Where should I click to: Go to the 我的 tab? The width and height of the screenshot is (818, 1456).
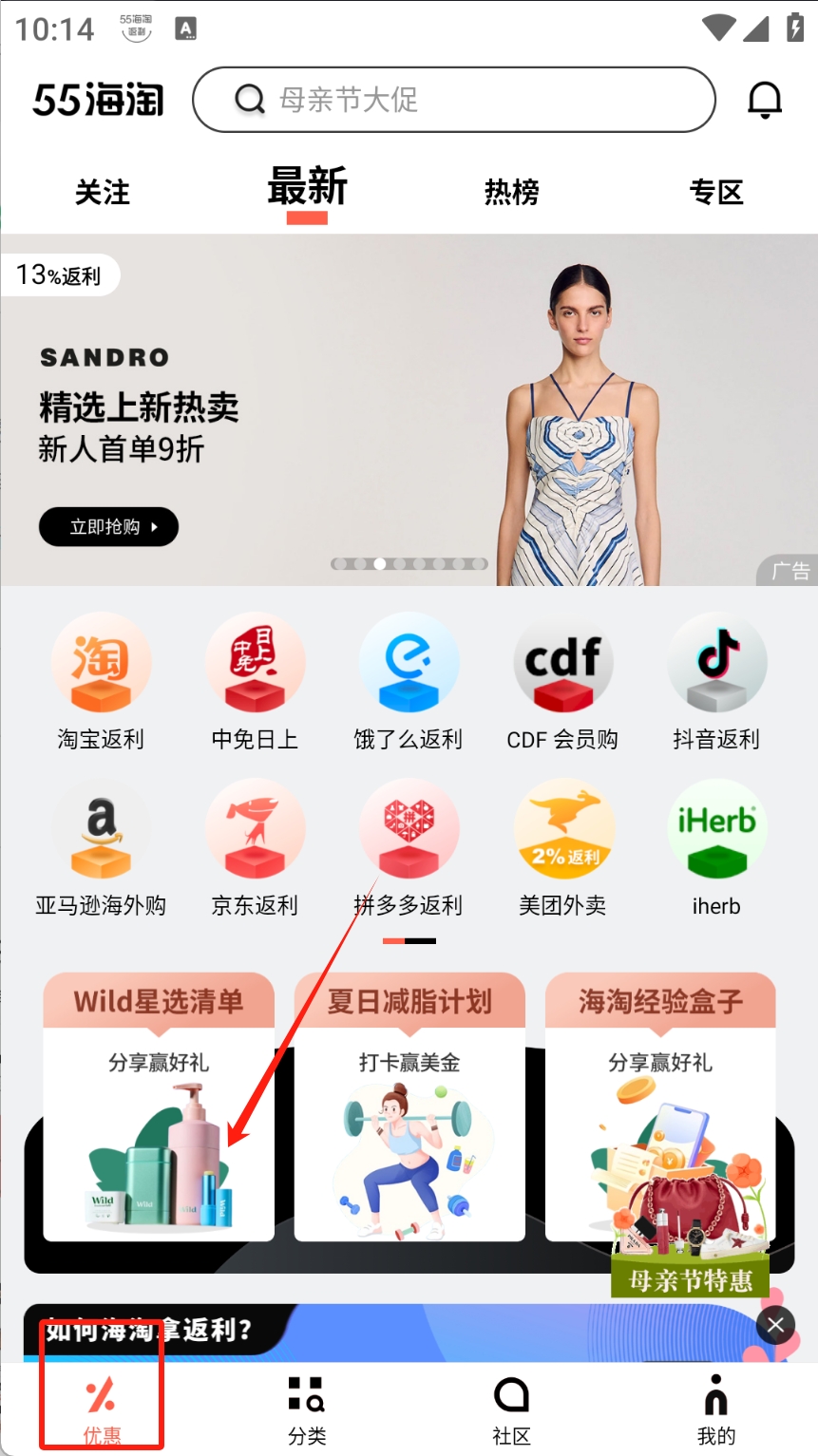pyautogui.click(x=715, y=1410)
